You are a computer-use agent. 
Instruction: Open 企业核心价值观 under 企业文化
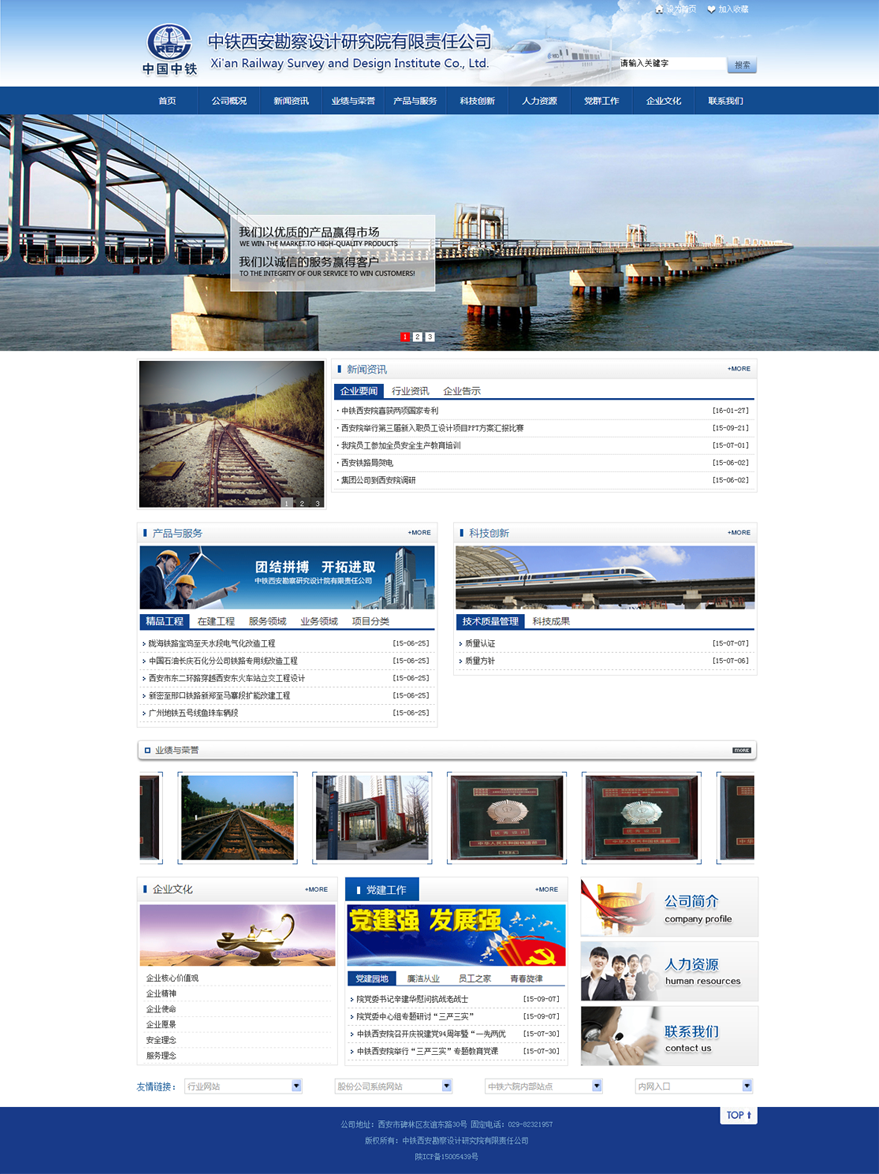click(x=172, y=978)
